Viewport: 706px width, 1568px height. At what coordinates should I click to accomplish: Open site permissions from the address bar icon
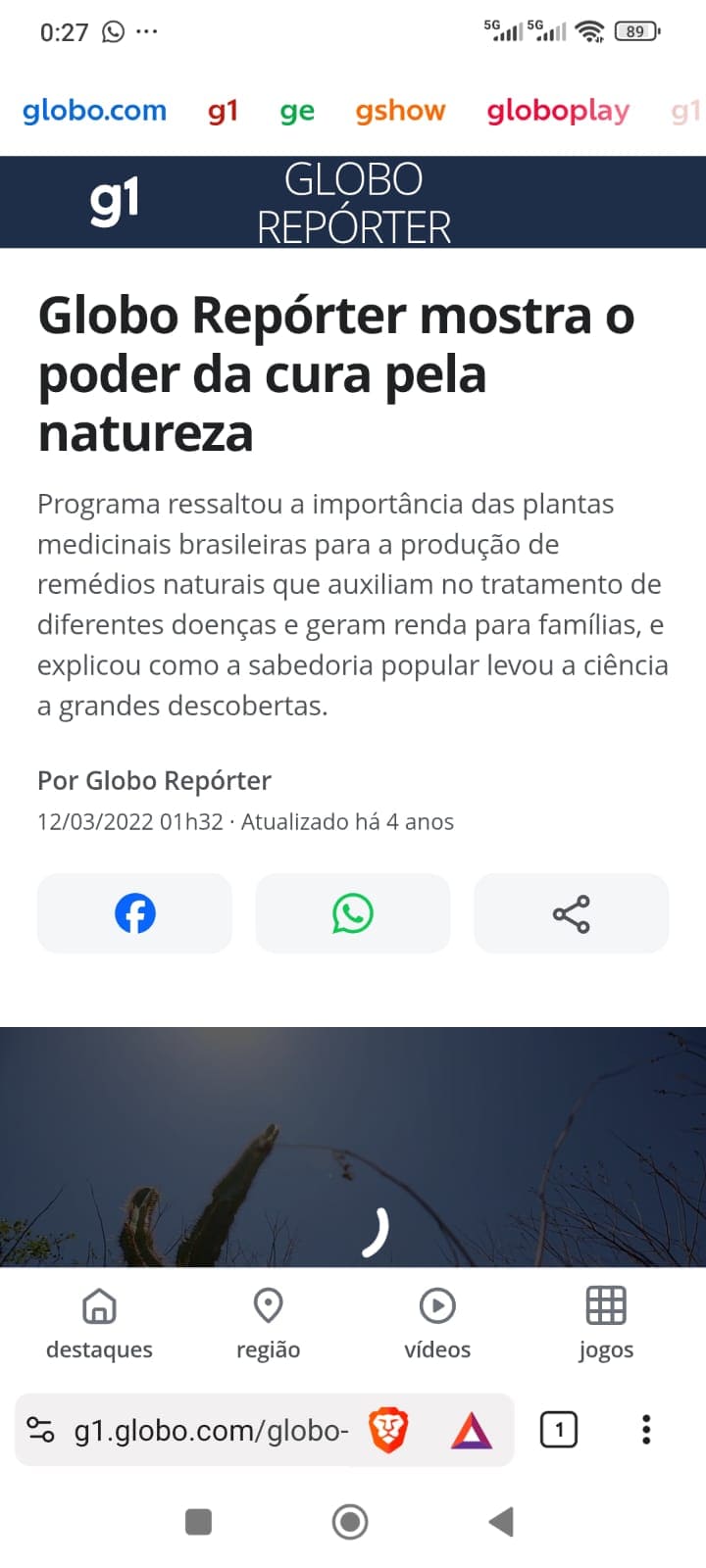coord(39,1430)
